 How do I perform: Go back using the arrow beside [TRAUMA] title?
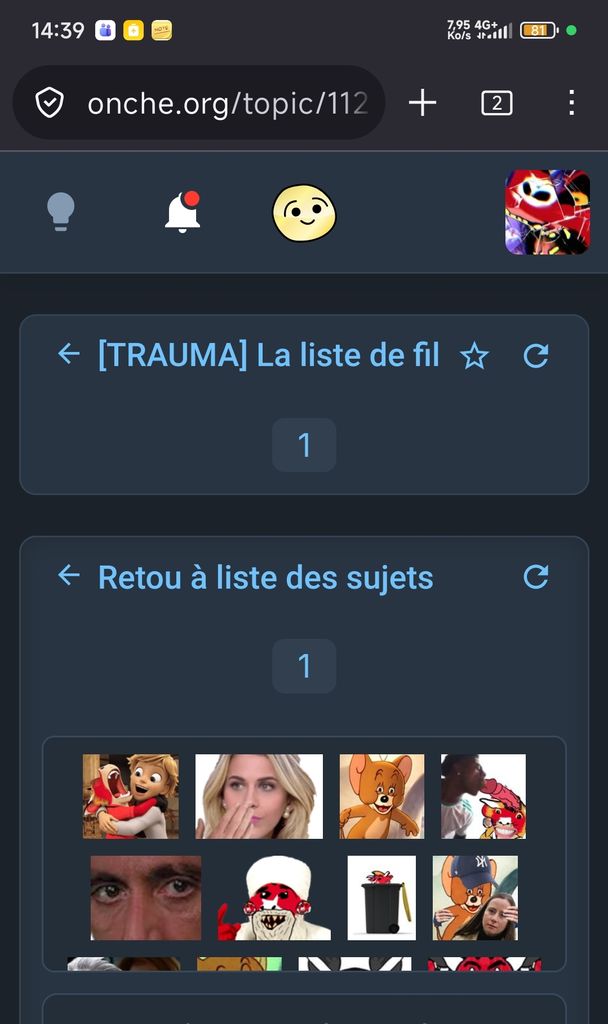click(x=68, y=354)
